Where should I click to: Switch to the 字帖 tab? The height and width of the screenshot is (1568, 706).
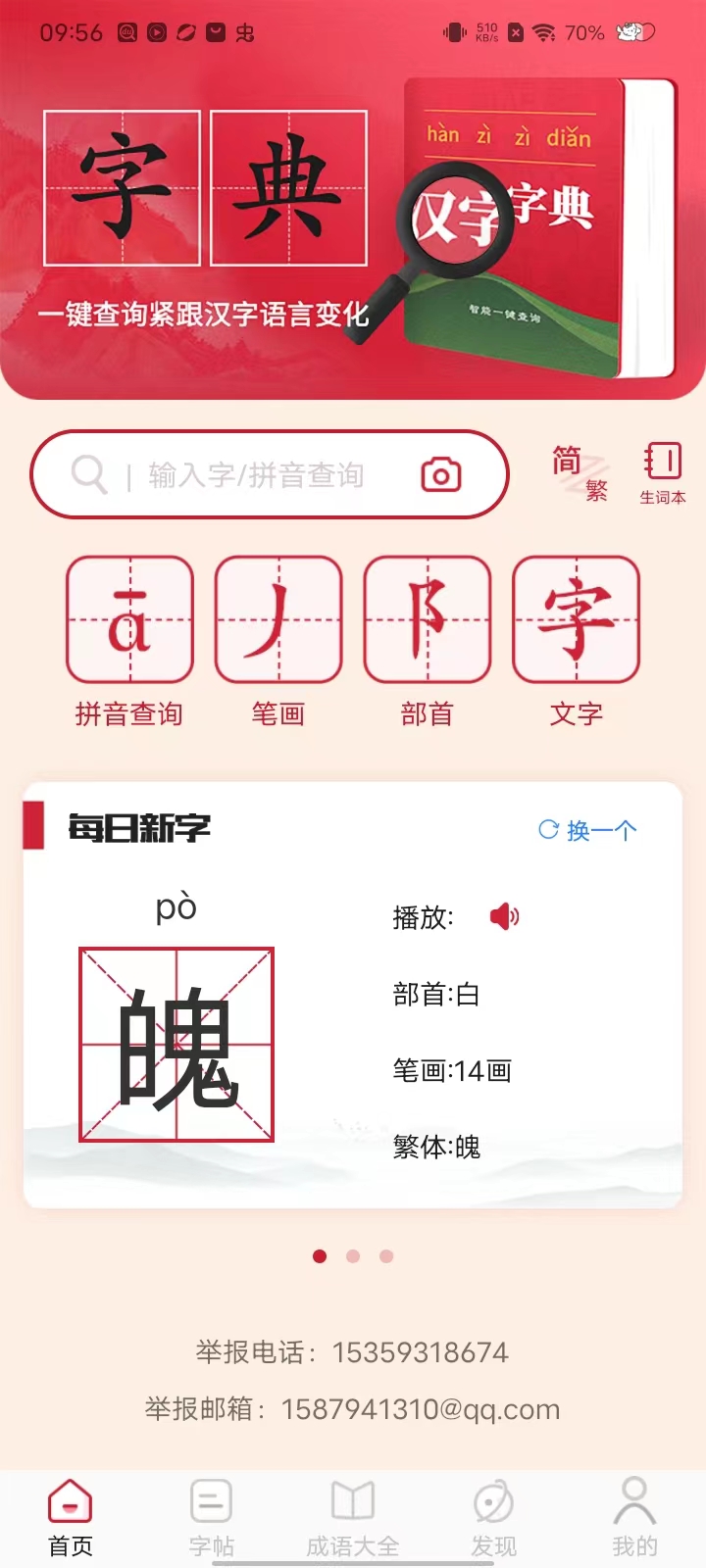(212, 1517)
